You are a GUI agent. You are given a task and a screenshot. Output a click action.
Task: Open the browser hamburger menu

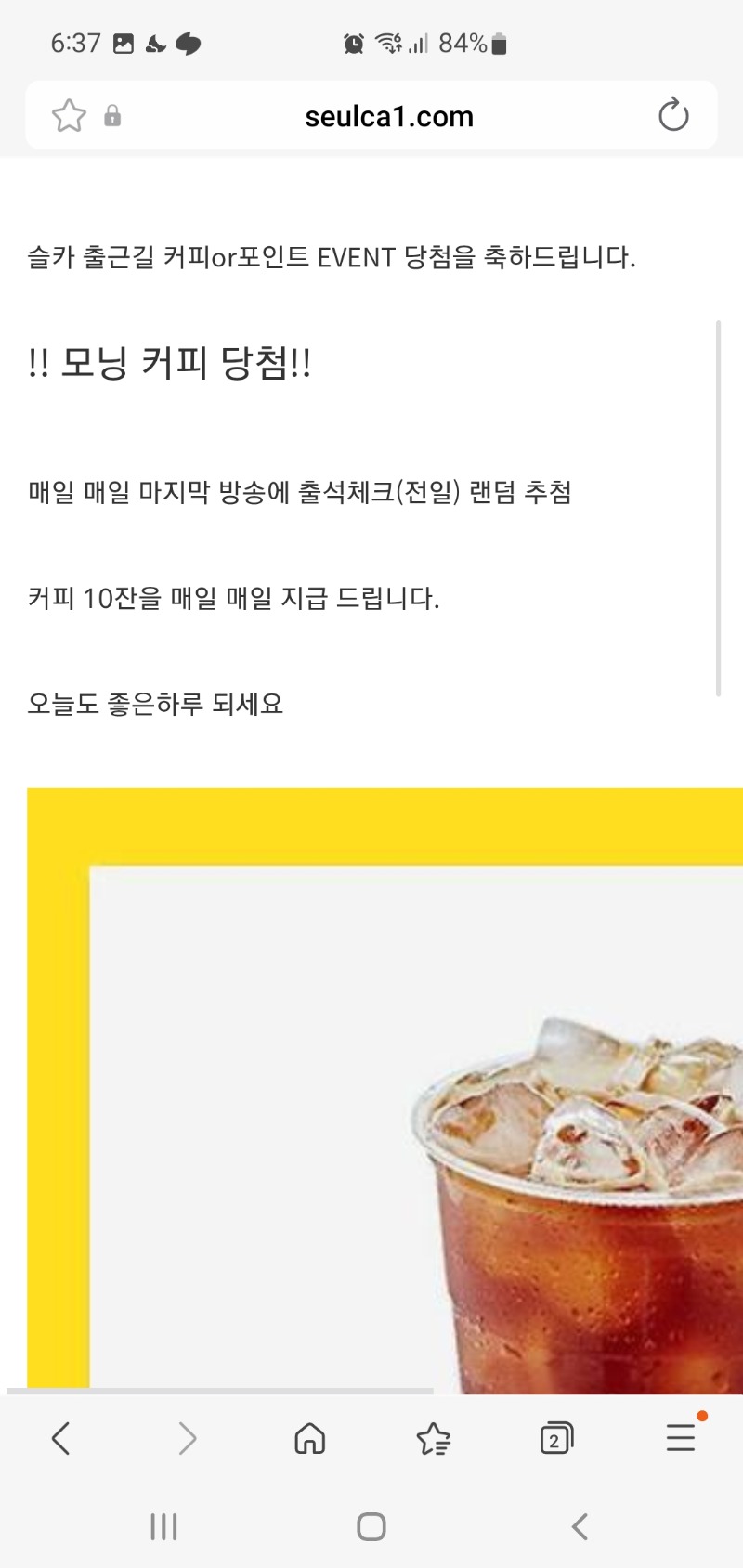(681, 1438)
